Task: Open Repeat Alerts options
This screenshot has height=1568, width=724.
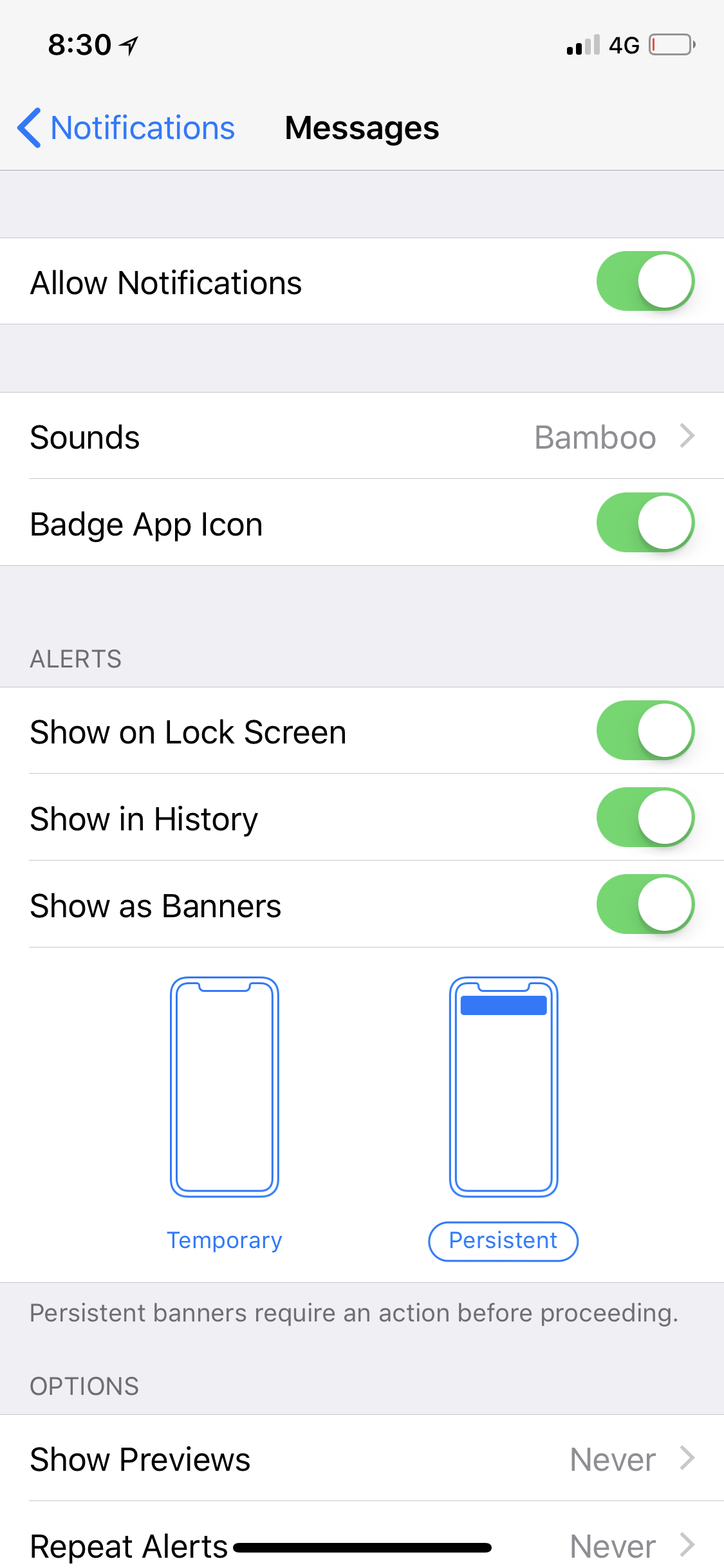Action: (362, 1545)
